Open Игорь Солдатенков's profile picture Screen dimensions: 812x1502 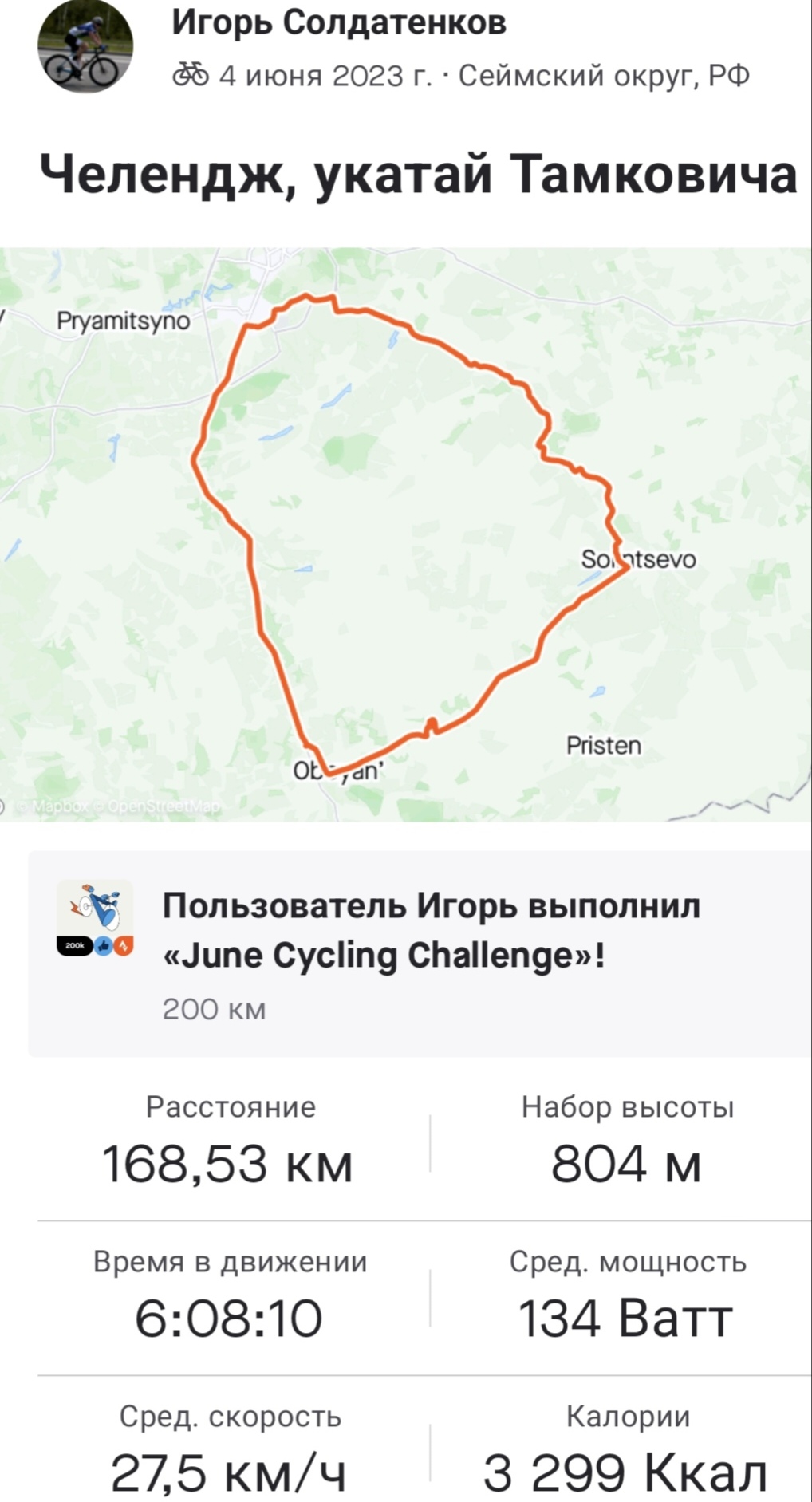pyautogui.click(x=85, y=46)
